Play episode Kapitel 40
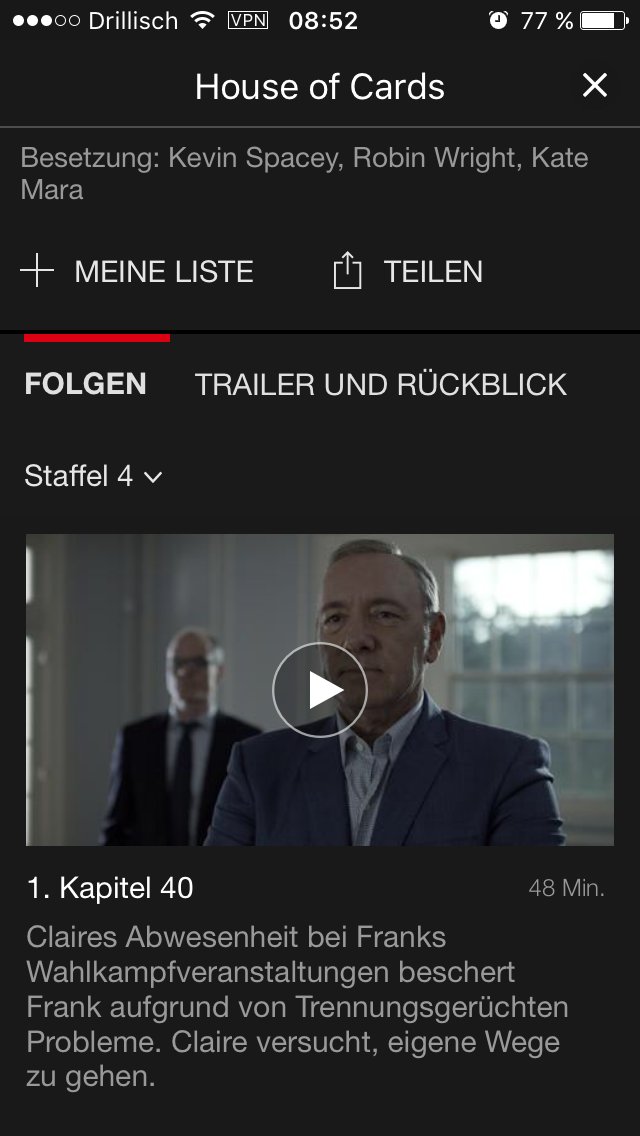 [320, 690]
